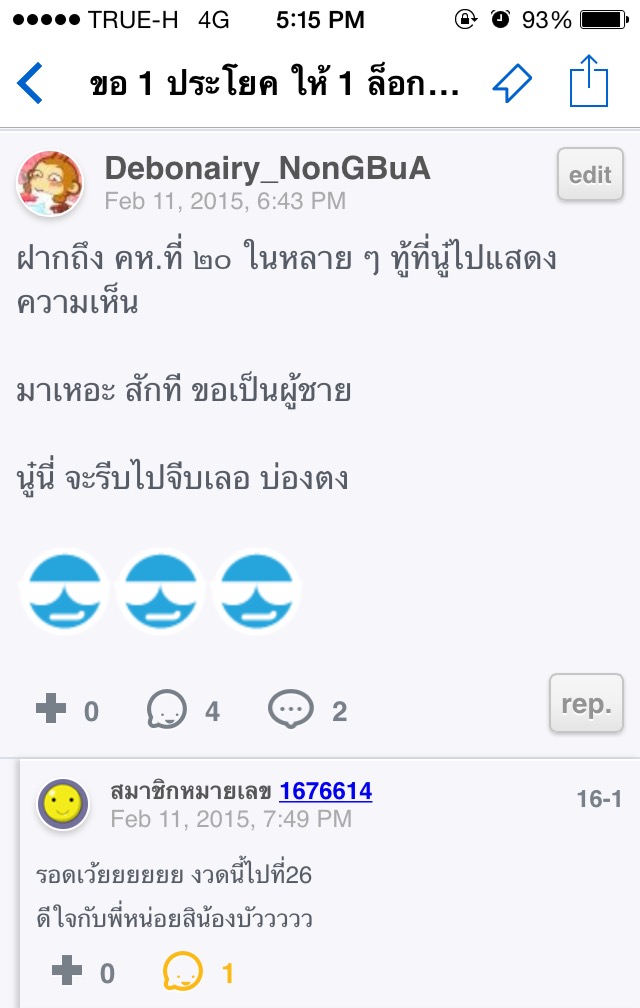Image resolution: width=640 pixels, height=1008 pixels.
Task: Tap the emotion icon on reply 16-1
Action: (x=183, y=971)
